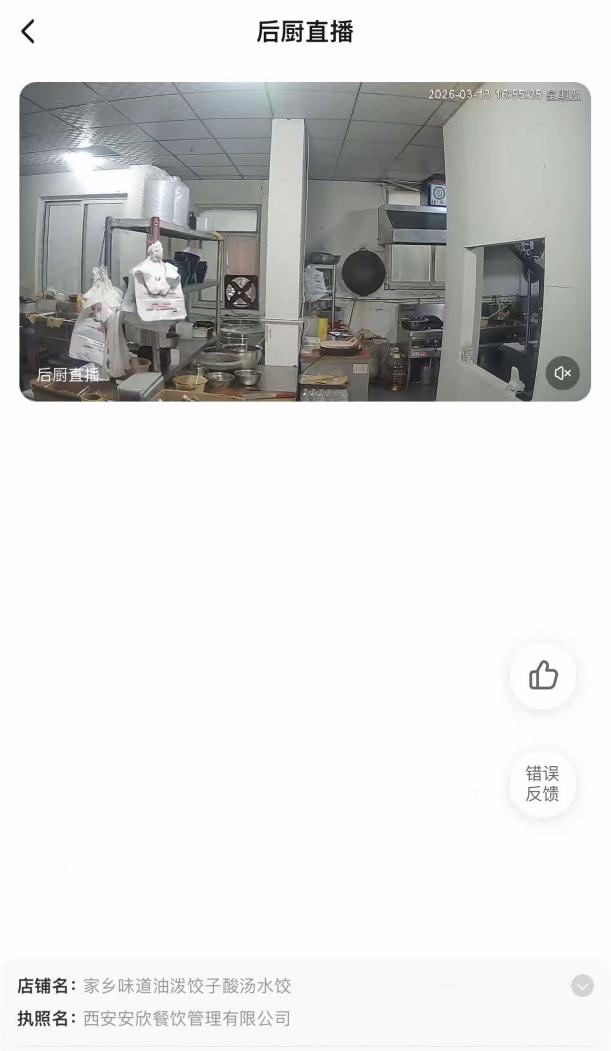Unmute the kitchen live stream audio

563,373
